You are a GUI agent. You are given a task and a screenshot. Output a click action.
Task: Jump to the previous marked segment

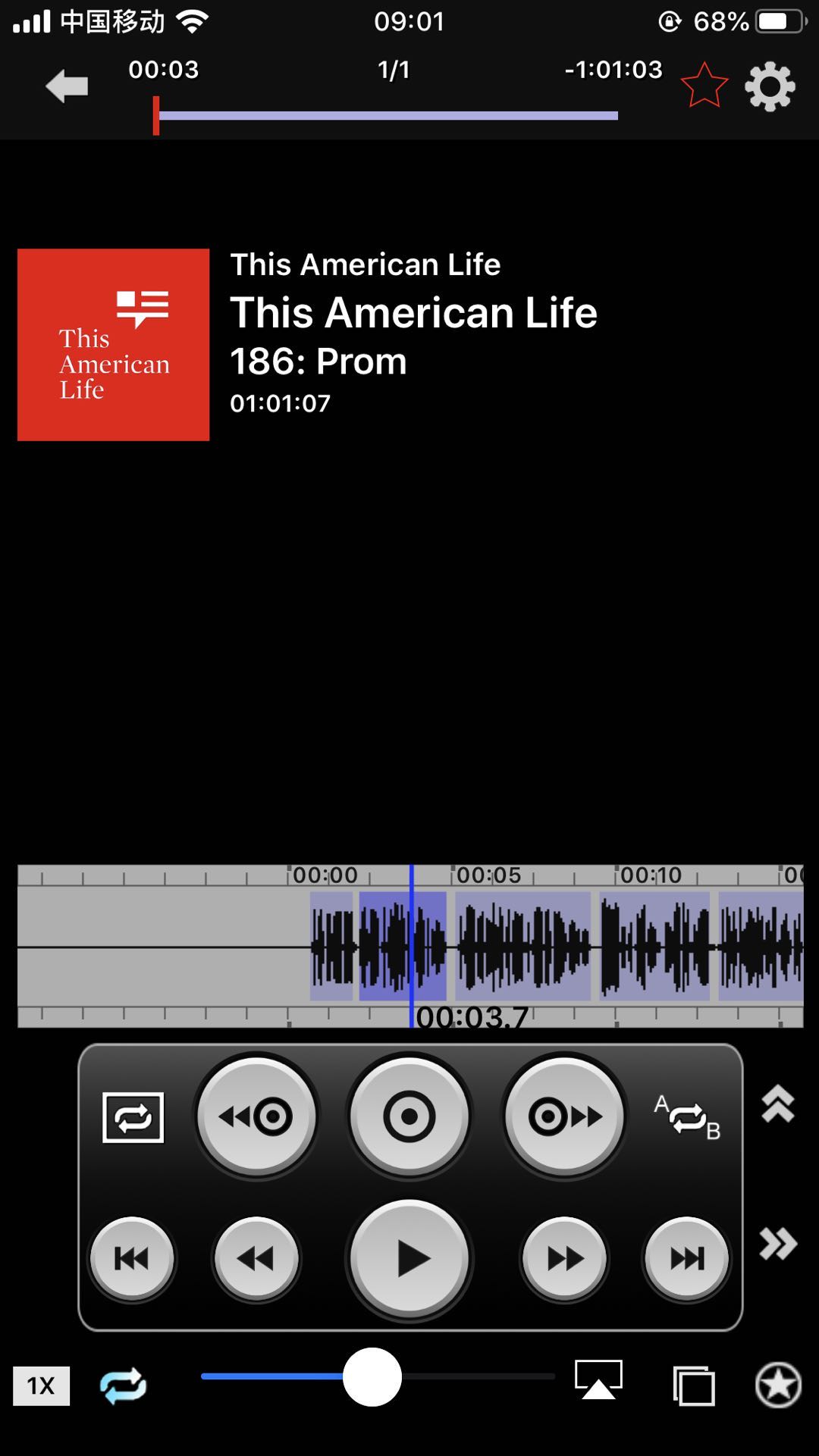pyautogui.click(x=256, y=1116)
